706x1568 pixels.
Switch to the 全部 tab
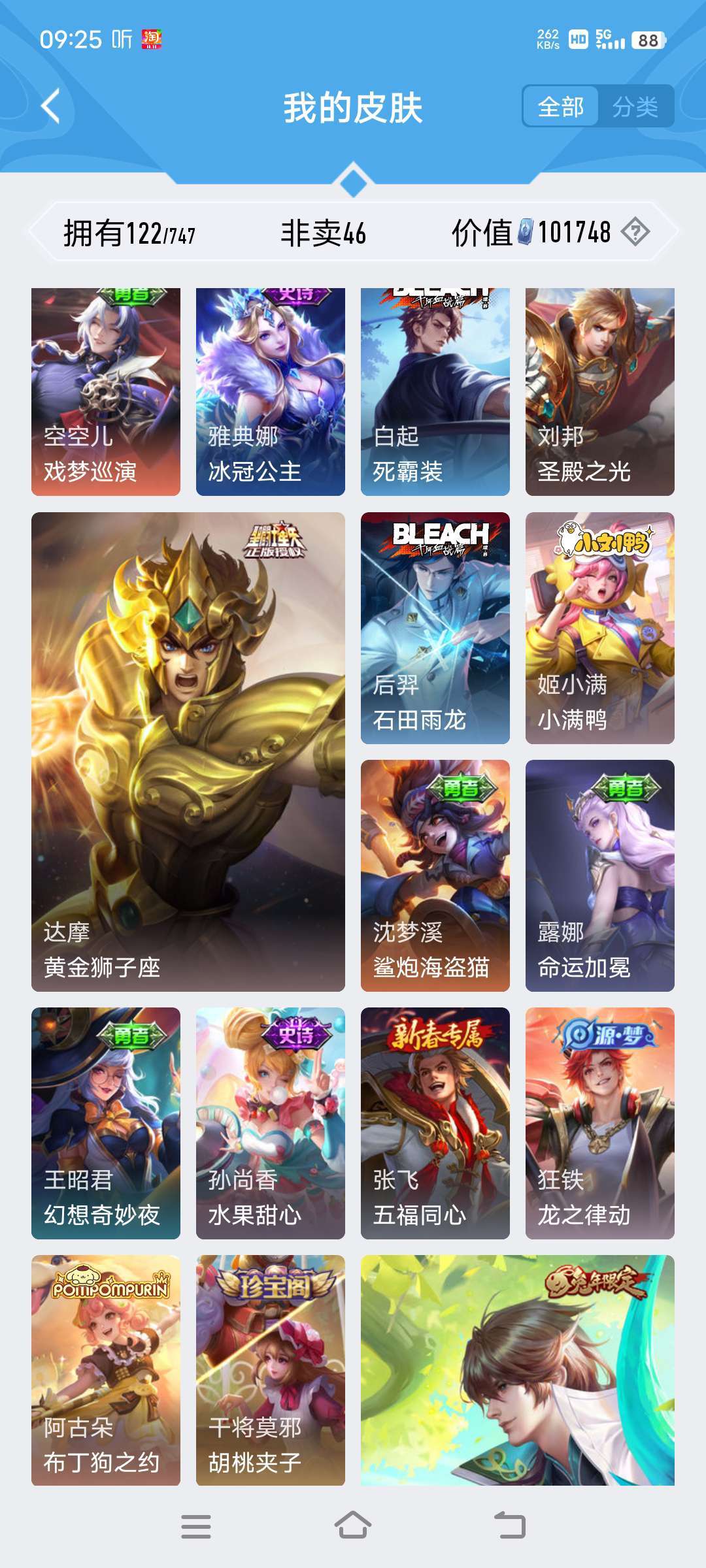(x=561, y=106)
